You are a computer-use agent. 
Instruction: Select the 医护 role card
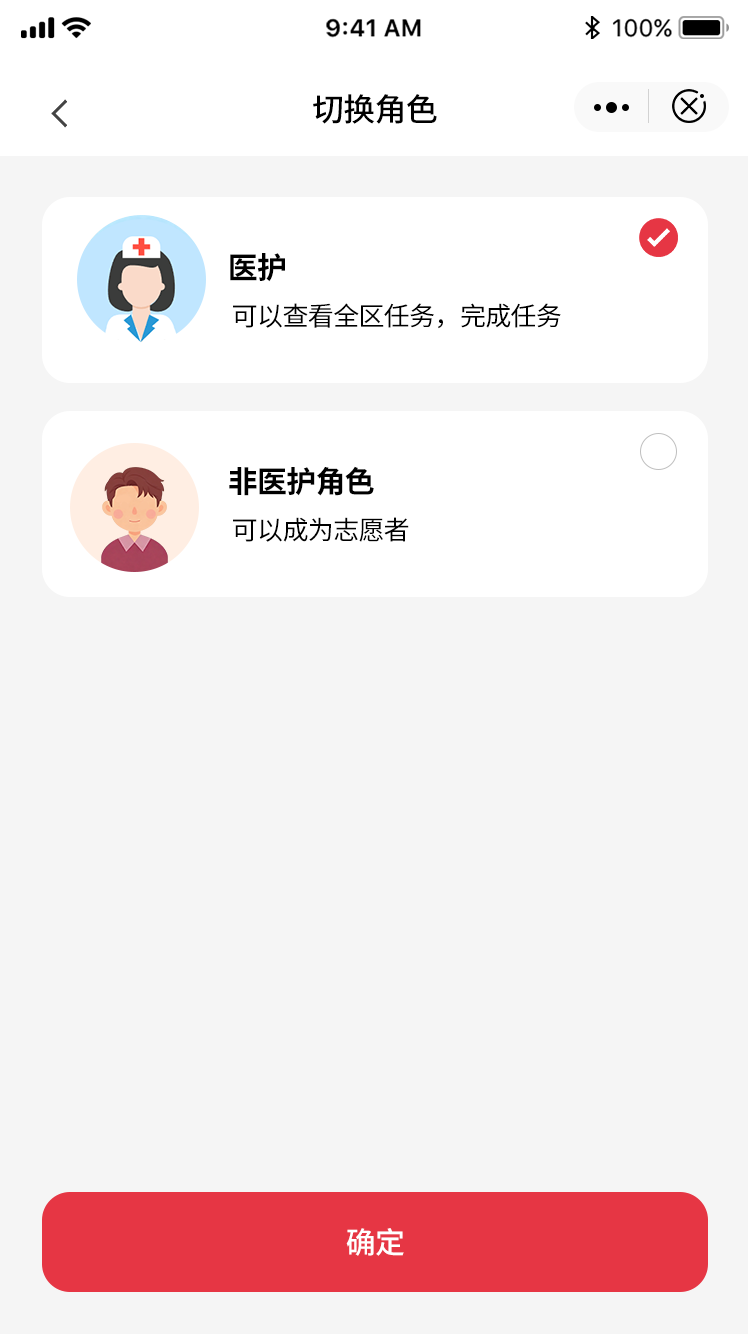[375, 290]
